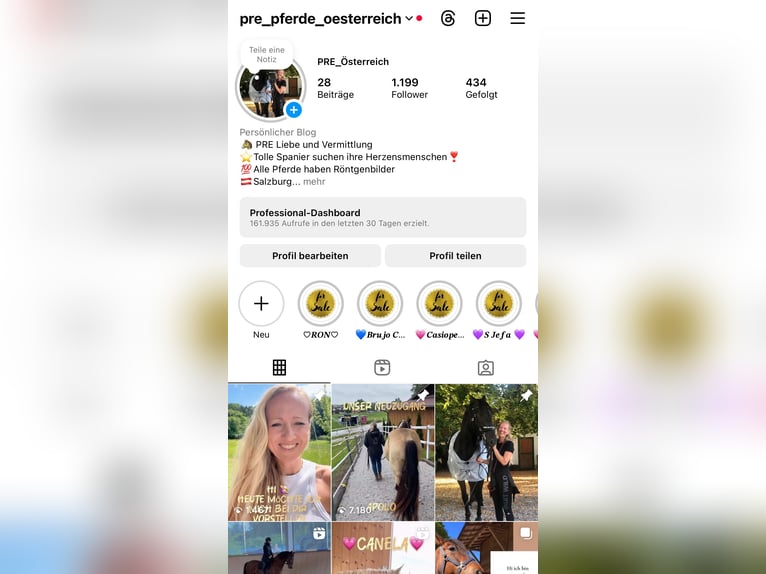The image size is (766, 574).
Task: Open the Brujo C story highlight
Action: 380,304
